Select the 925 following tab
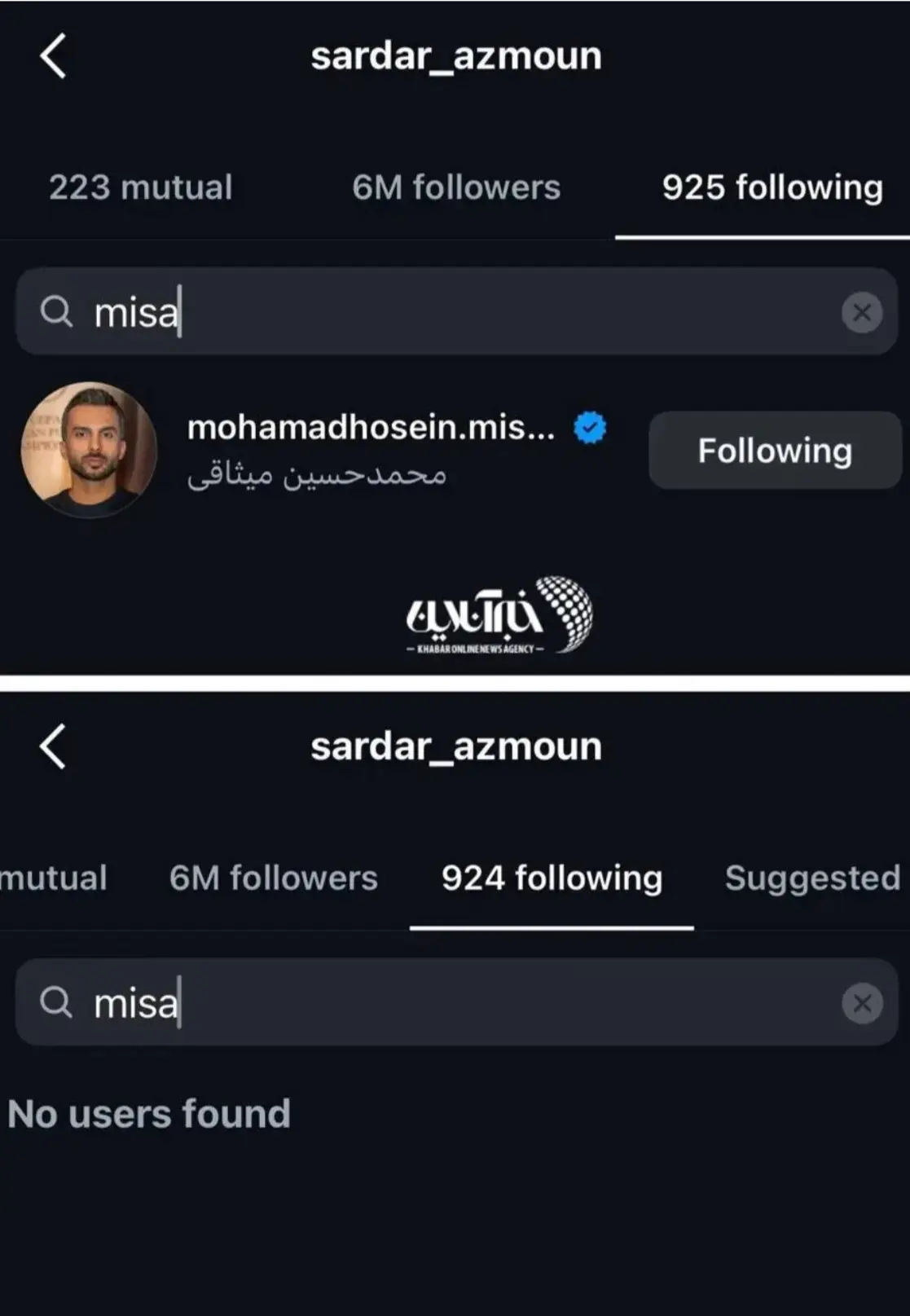The image size is (910, 1316). pyautogui.click(x=770, y=187)
